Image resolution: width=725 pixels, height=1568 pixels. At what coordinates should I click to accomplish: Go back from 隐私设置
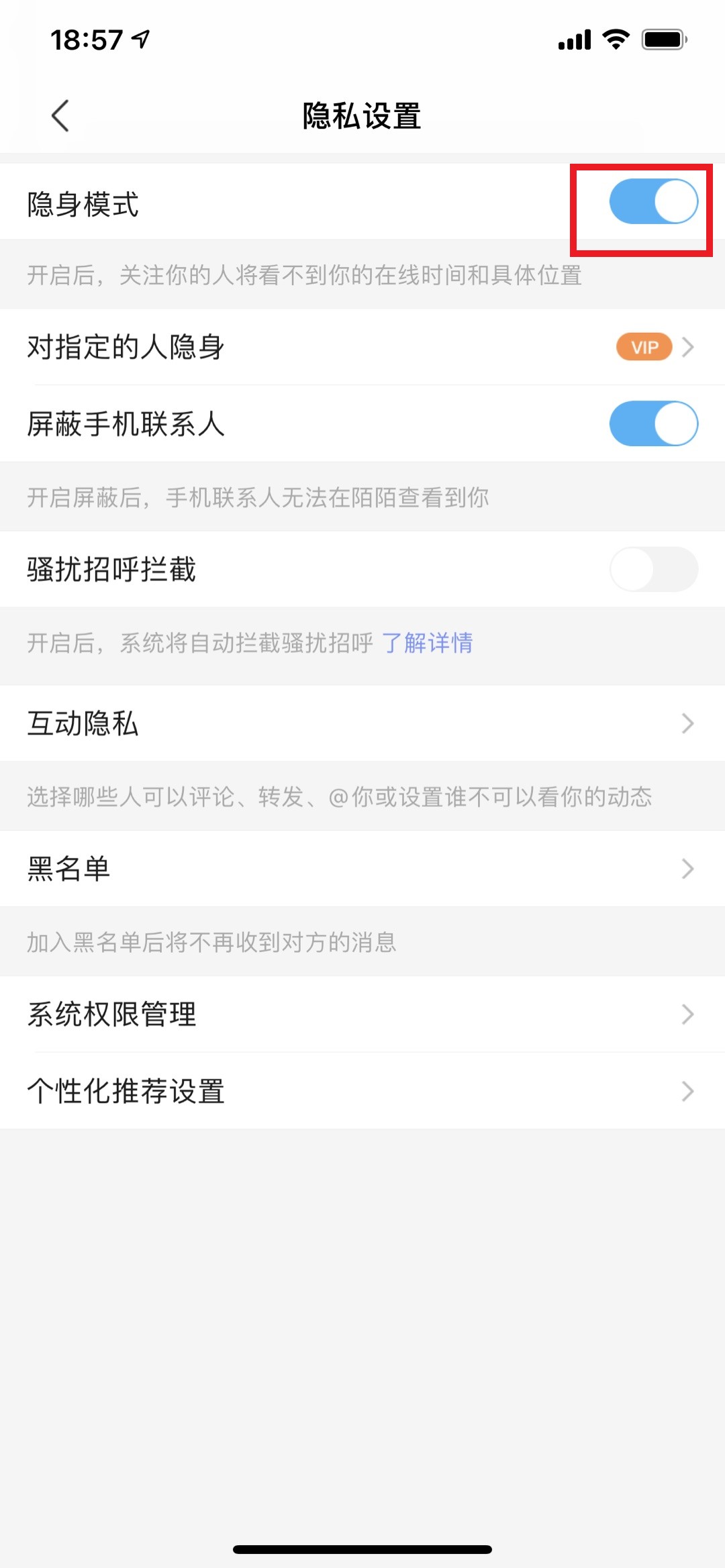coord(60,115)
